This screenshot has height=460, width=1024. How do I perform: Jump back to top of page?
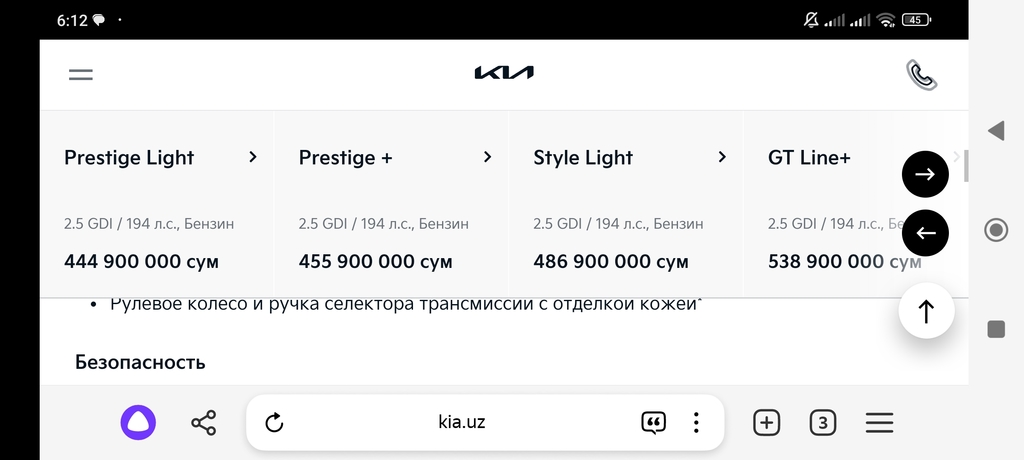click(x=926, y=311)
